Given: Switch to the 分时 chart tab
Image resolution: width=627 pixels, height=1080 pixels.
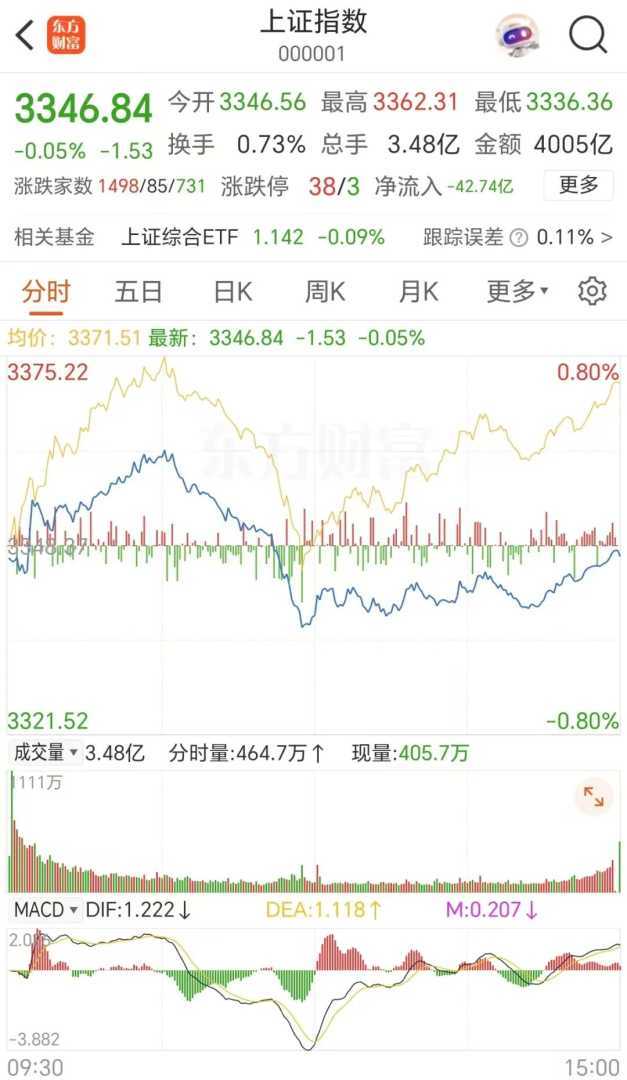Looking at the screenshot, I should click(x=46, y=292).
